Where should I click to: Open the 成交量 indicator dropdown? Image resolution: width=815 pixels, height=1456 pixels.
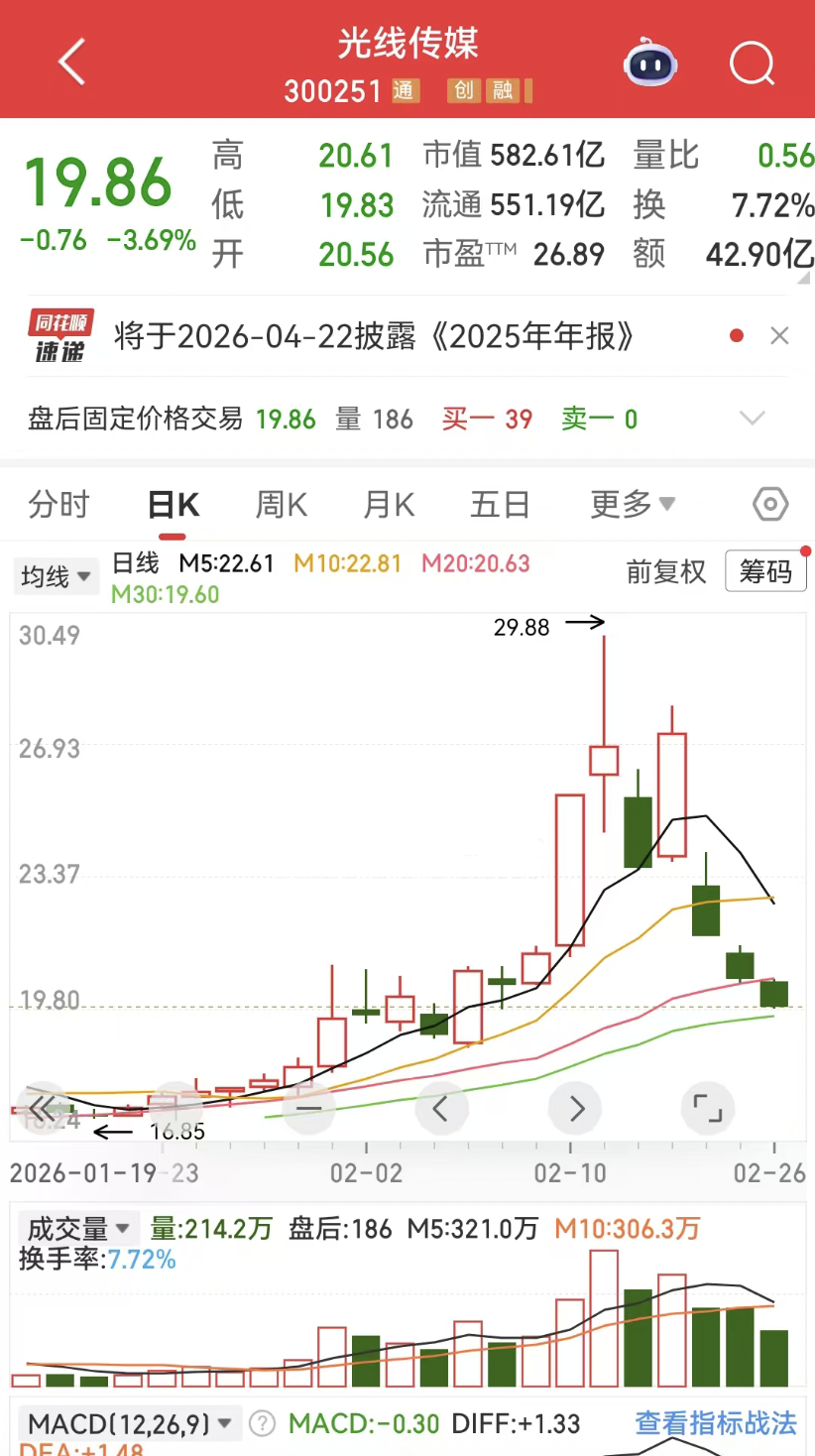[78, 1229]
